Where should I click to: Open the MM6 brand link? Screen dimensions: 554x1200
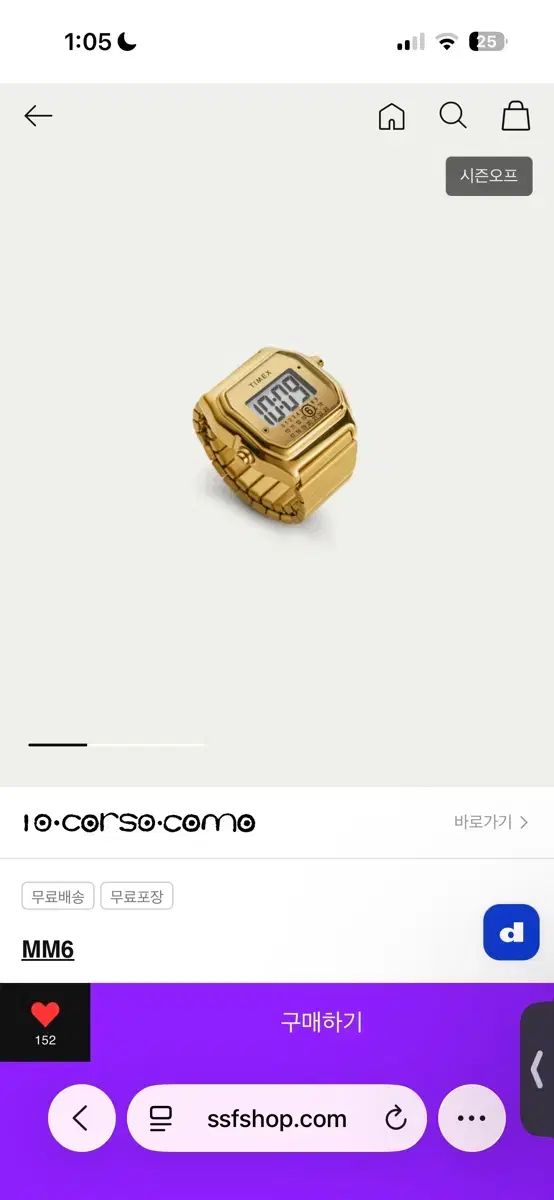[x=48, y=949]
